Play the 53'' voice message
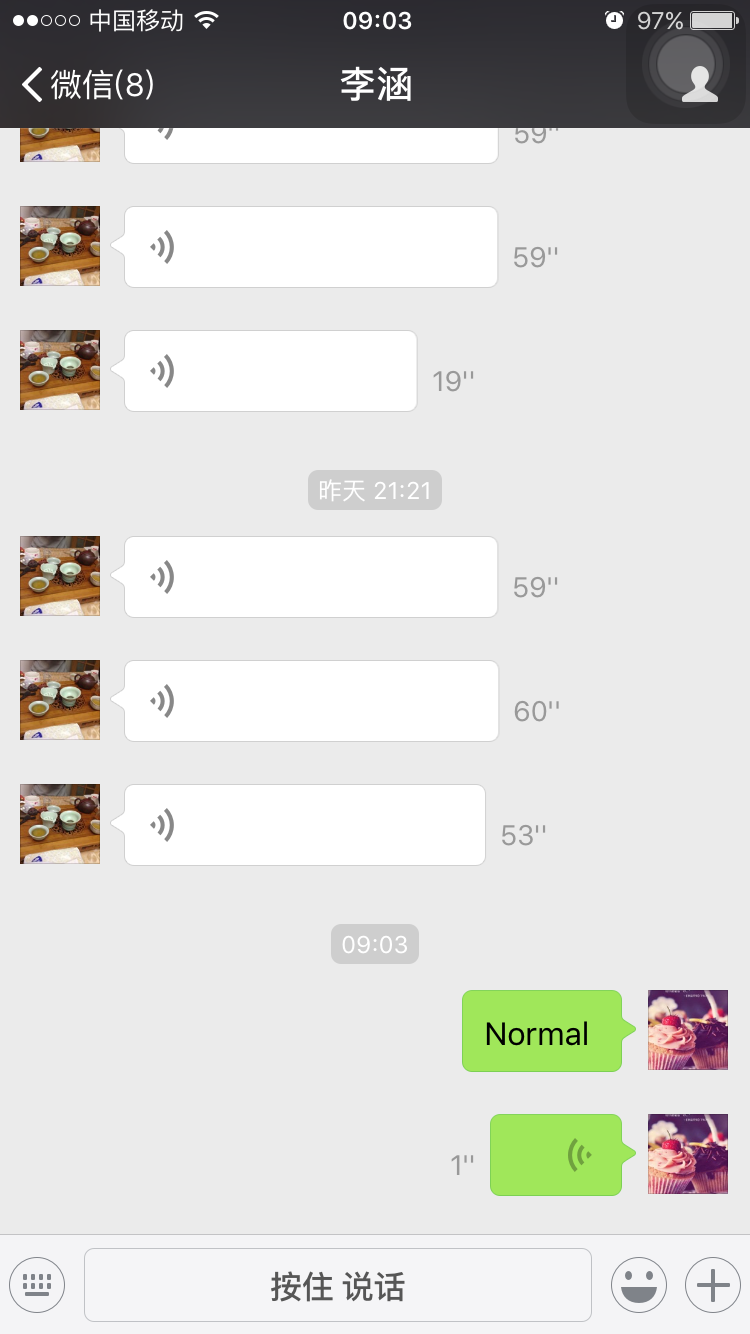Screen dimensions: 750x1334 304,825
